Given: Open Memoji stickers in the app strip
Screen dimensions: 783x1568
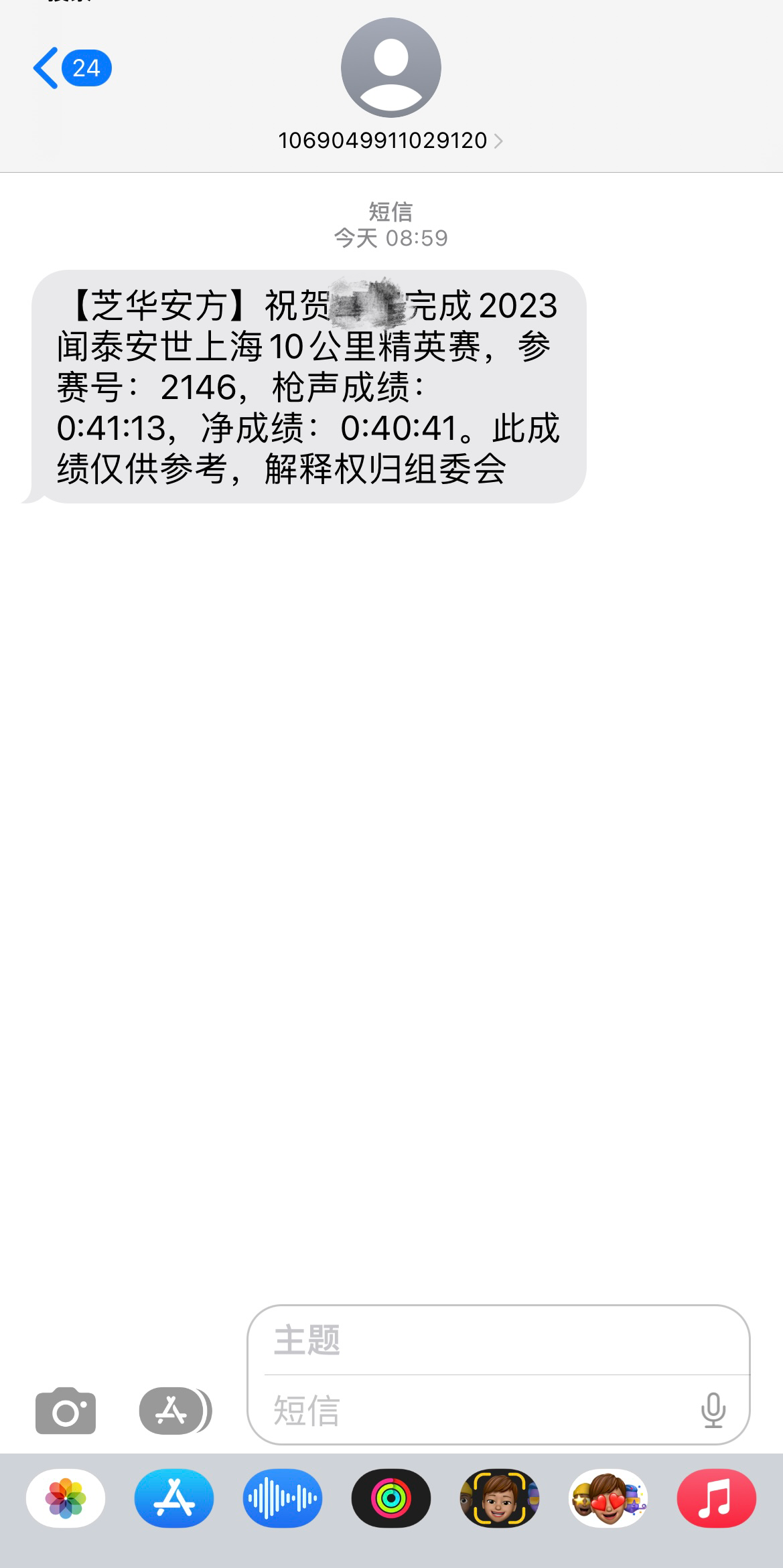Looking at the screenshot, I should pos(608,1498).
